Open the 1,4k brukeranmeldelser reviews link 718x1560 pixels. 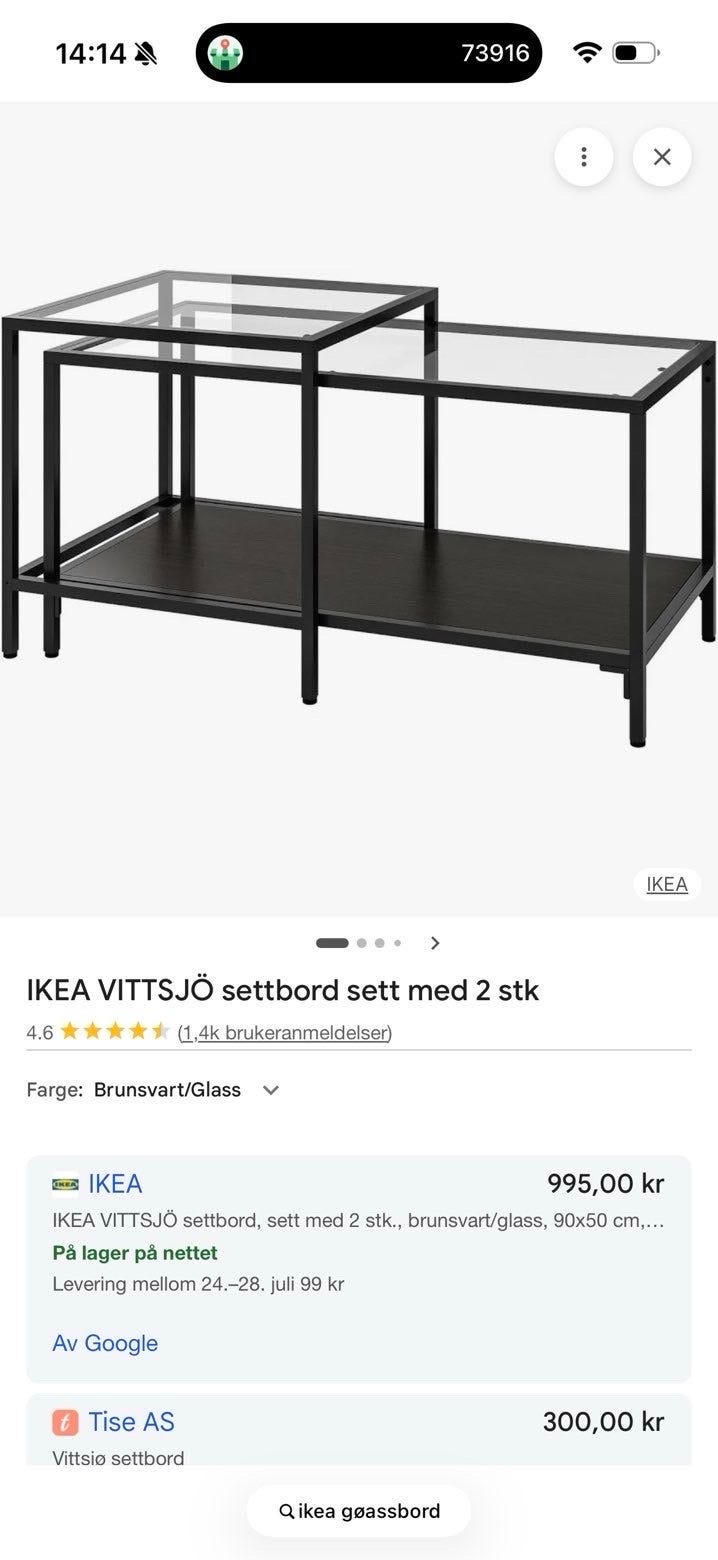(x=285, y=1032)
